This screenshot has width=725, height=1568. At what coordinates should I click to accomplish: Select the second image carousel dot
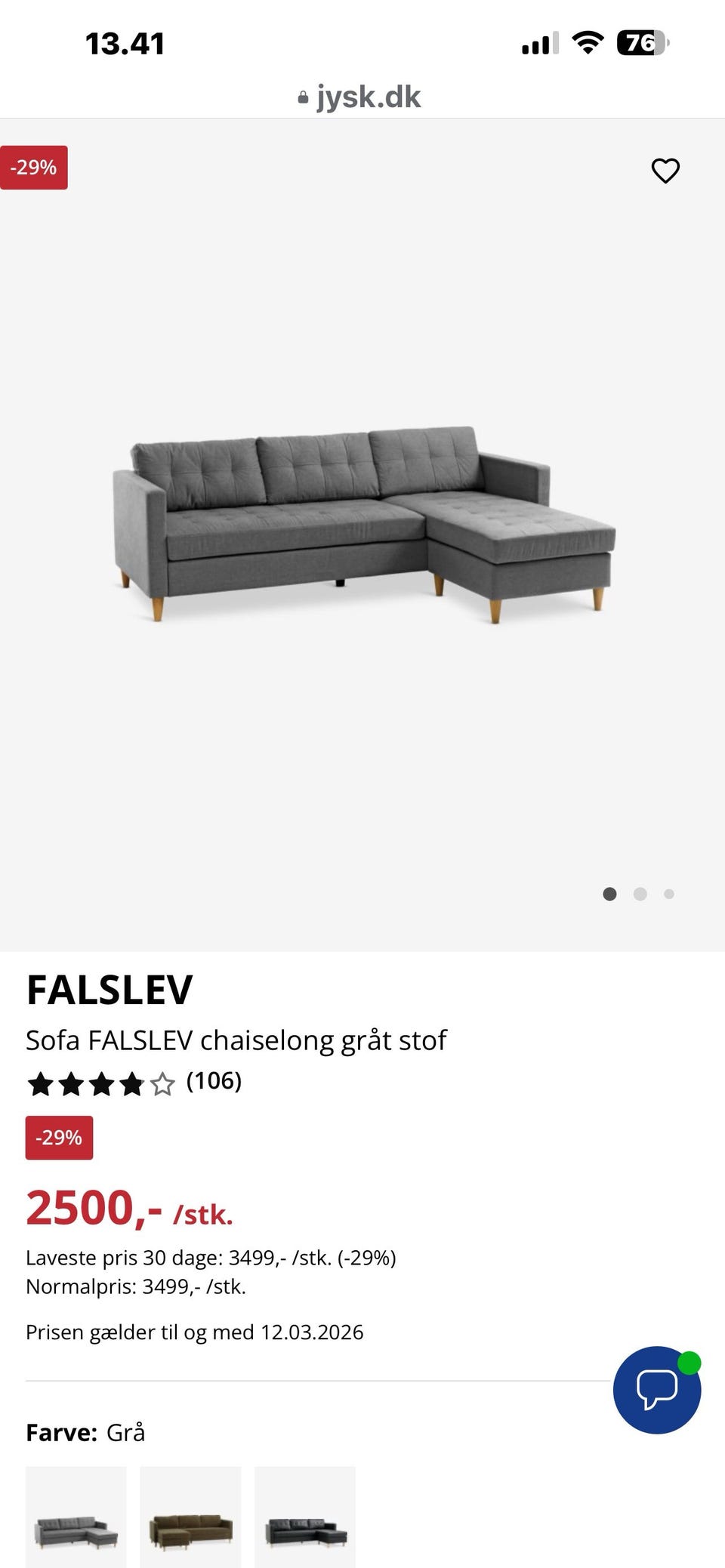click(640, 894)
